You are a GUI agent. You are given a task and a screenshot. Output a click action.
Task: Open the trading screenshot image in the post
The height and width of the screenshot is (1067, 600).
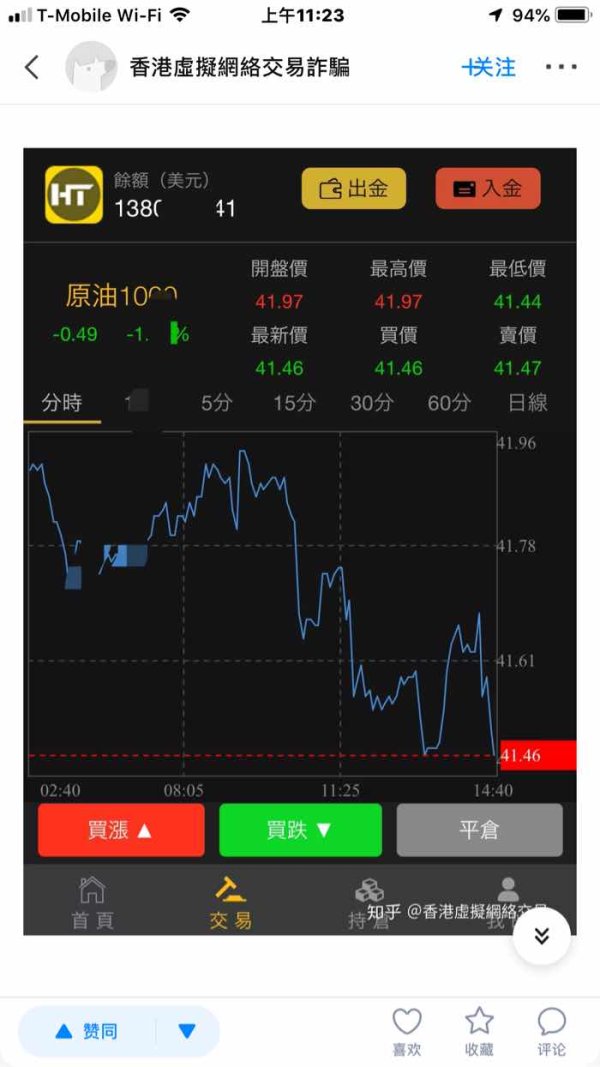coord(299,541)
